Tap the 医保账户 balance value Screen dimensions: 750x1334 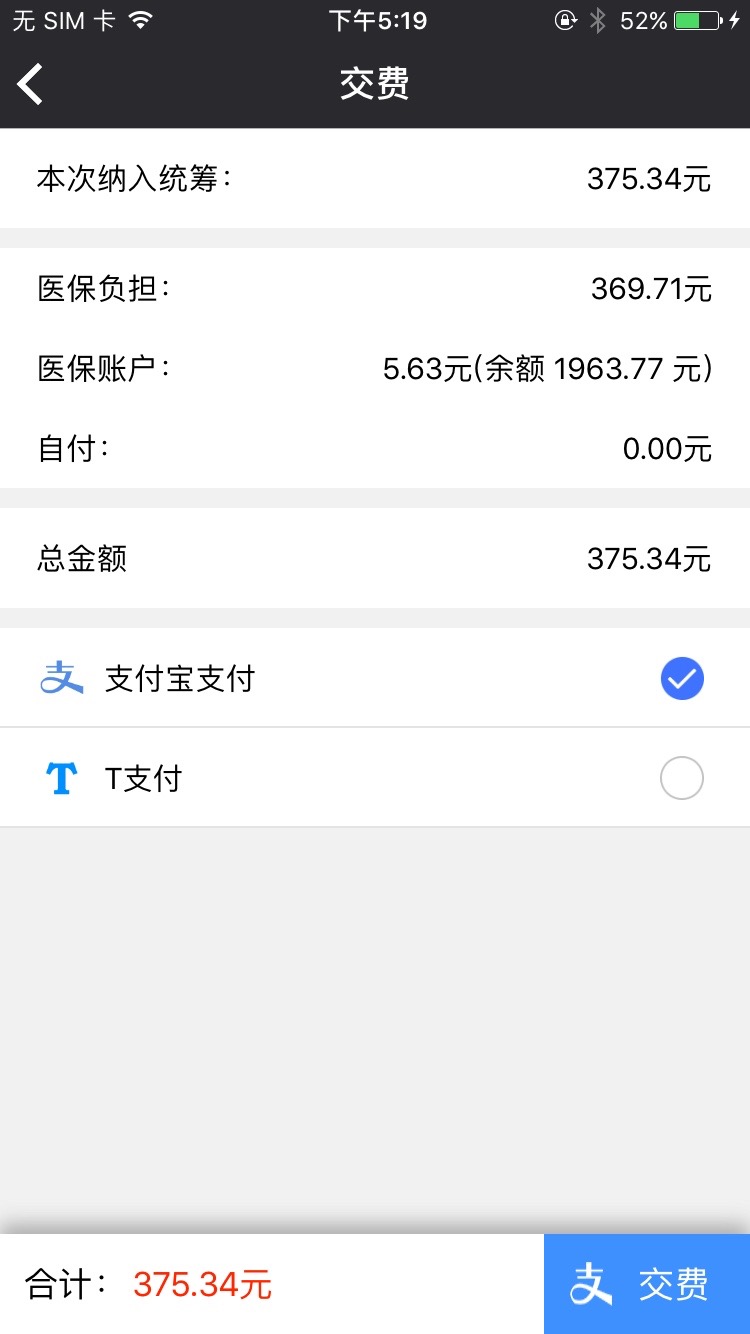[548, 368]
